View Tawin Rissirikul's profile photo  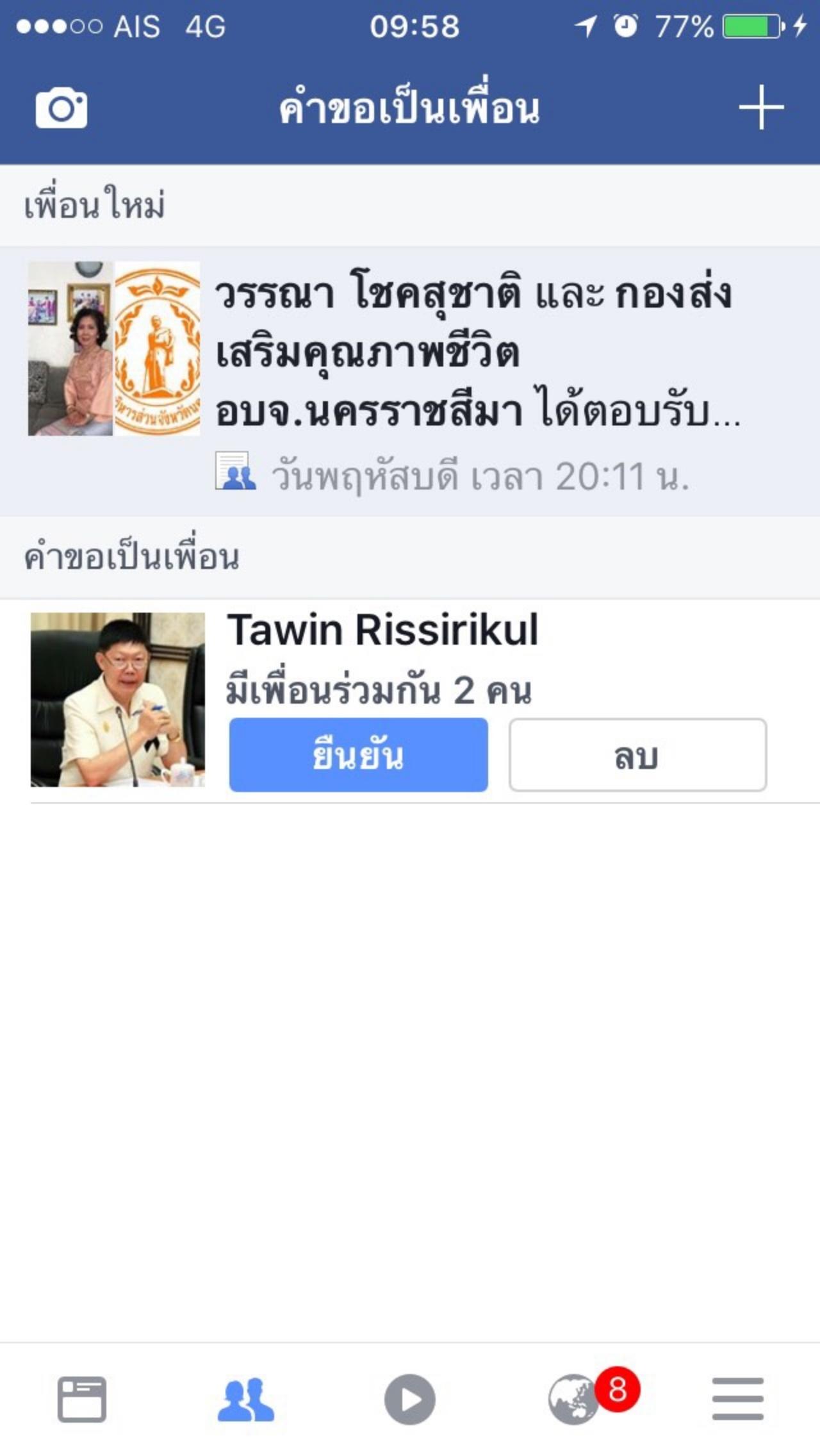pos(118,699)
